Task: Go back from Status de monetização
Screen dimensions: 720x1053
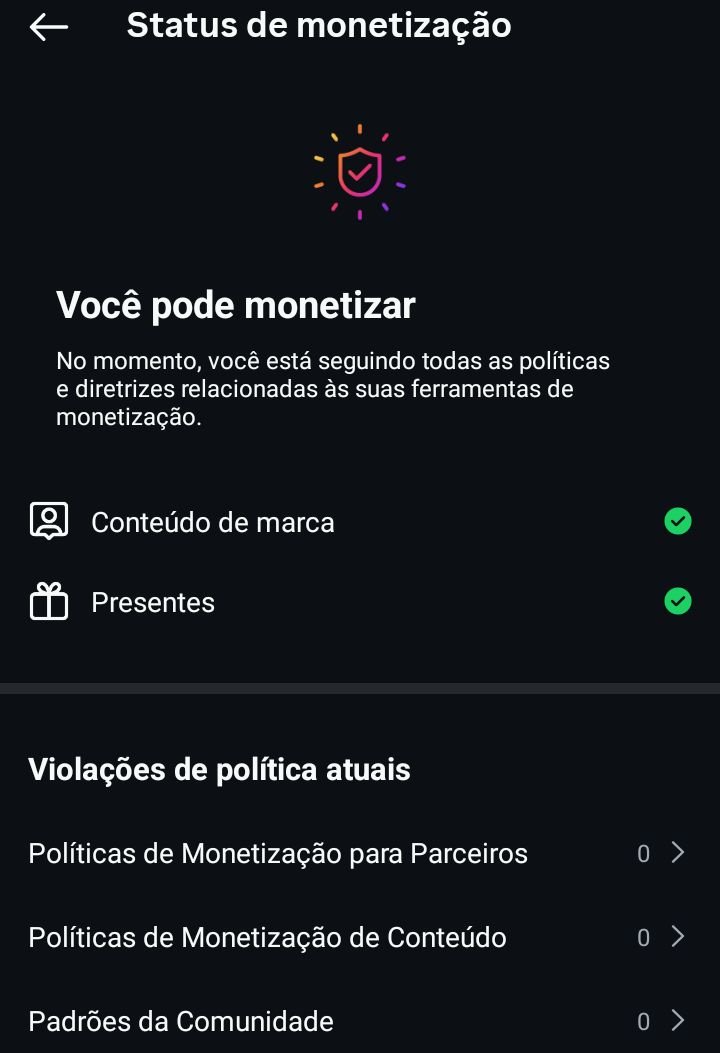Action: [x=48, y=27]
